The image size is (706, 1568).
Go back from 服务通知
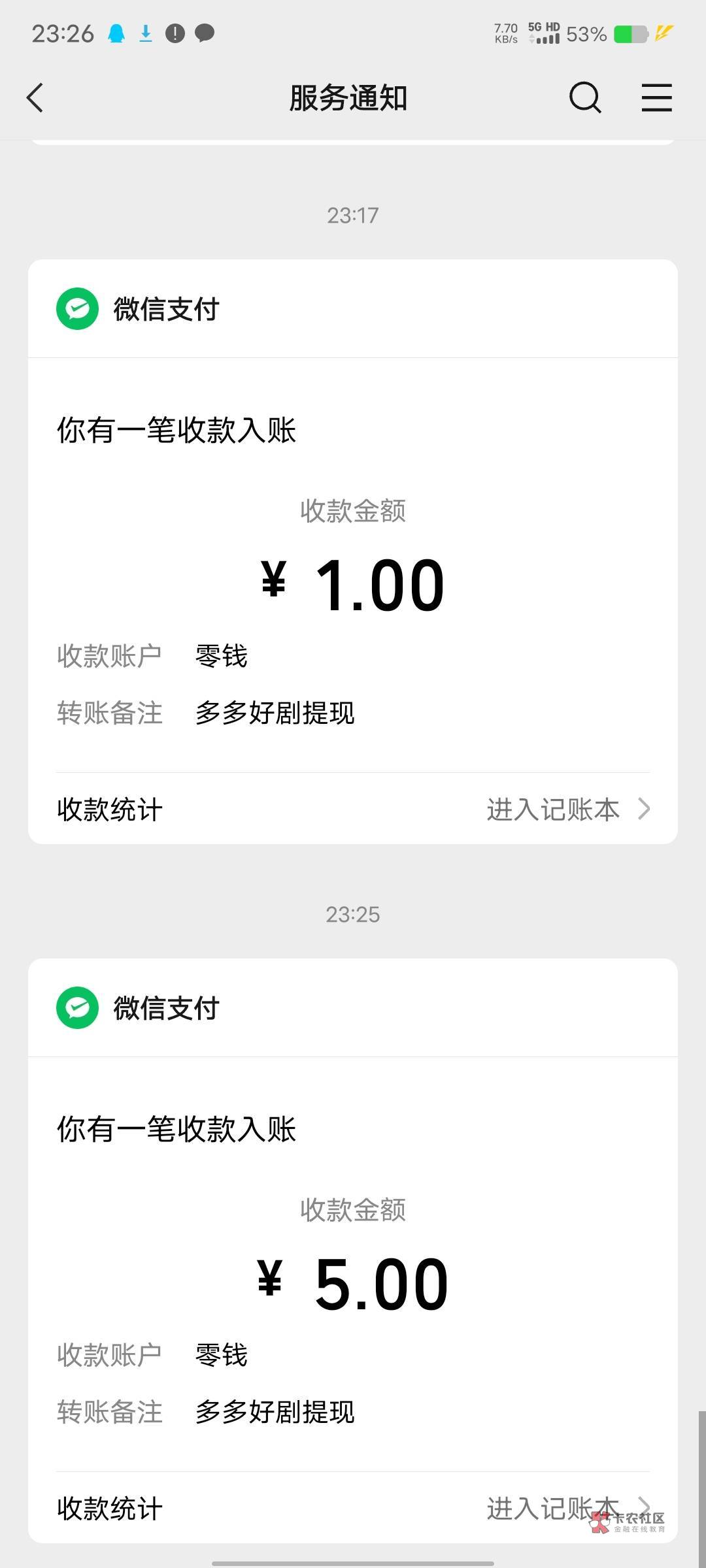pos(35,98)
